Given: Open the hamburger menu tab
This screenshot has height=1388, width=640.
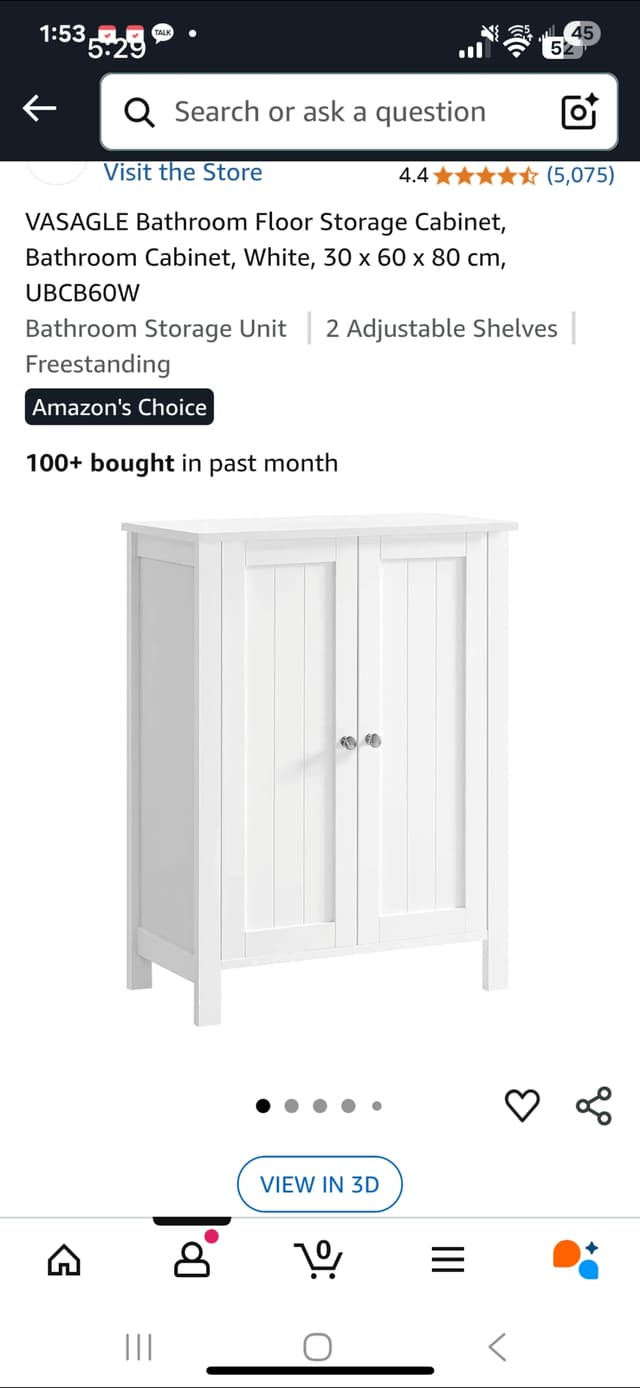Looking at the screenshot, I should [447, 1260].
